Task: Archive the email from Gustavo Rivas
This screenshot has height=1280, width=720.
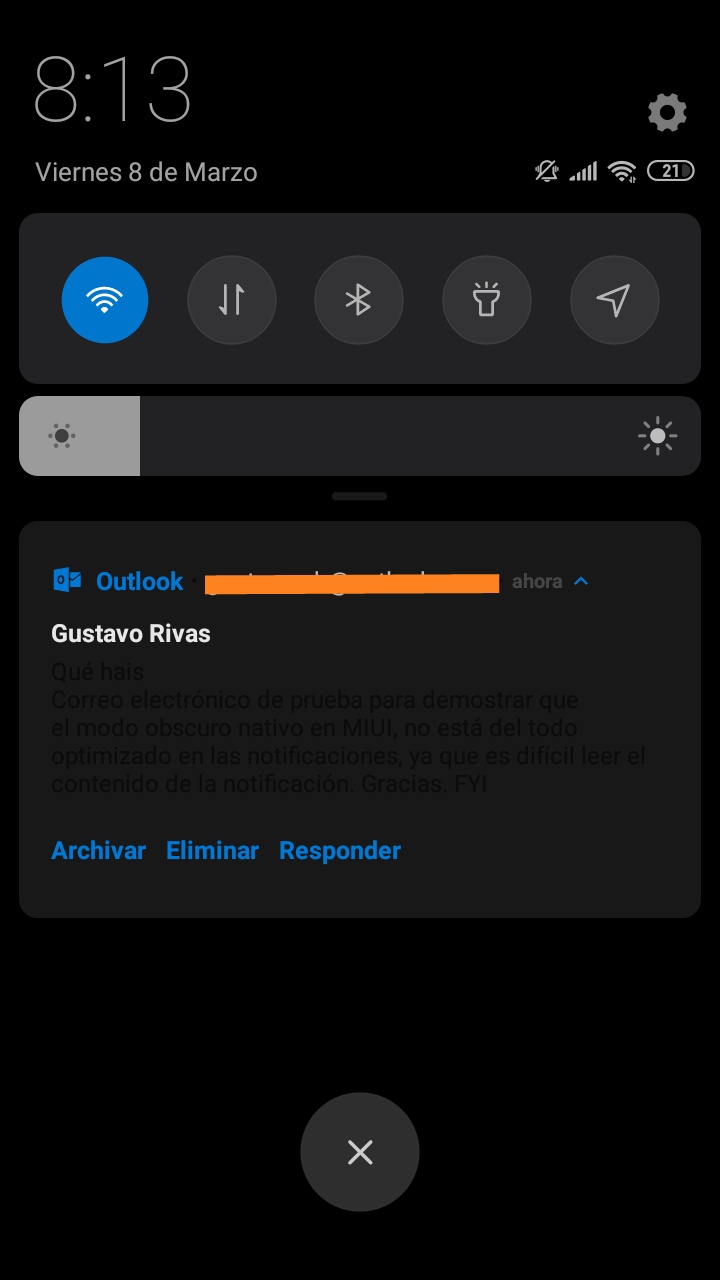Action: (x=98, y=851)
